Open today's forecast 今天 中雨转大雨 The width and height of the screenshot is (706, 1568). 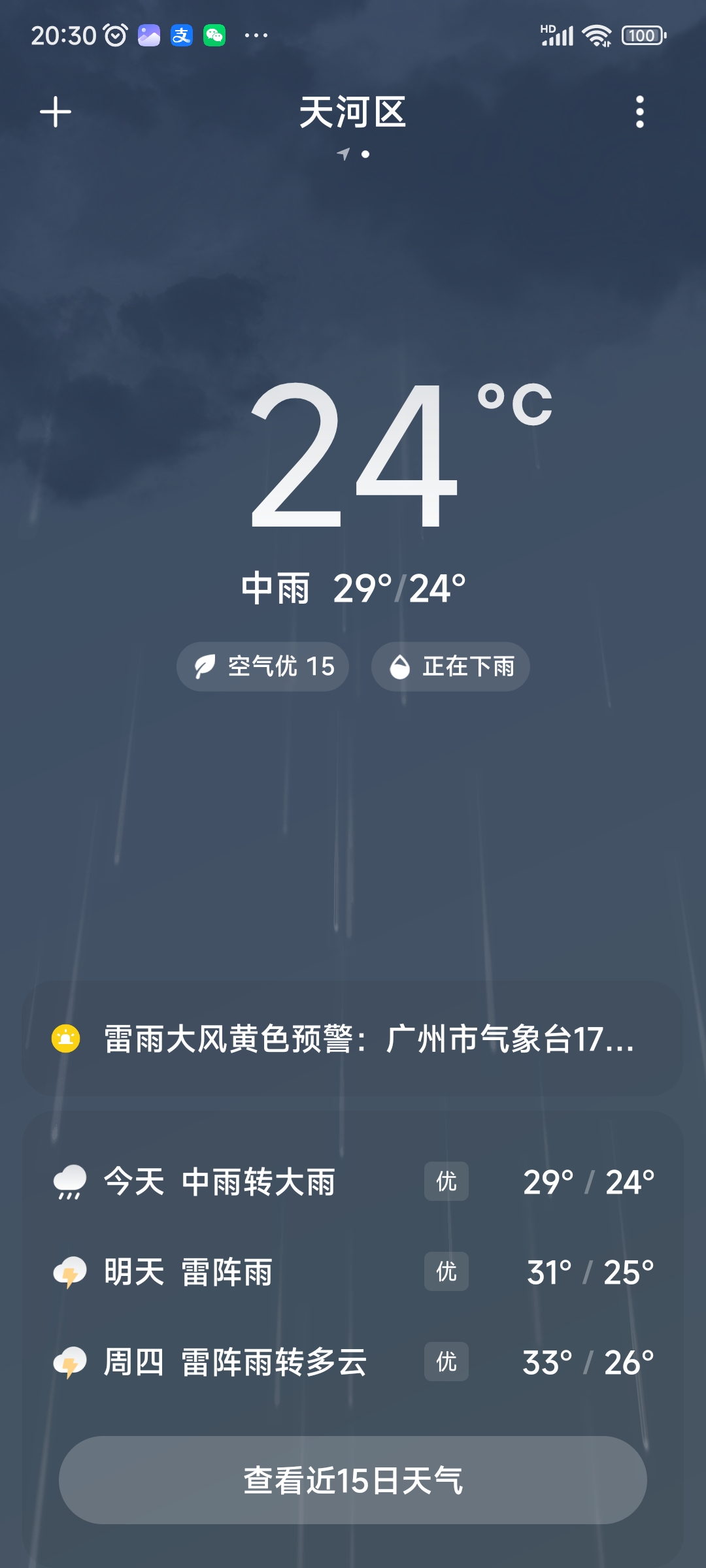(x=353, y=1182)
